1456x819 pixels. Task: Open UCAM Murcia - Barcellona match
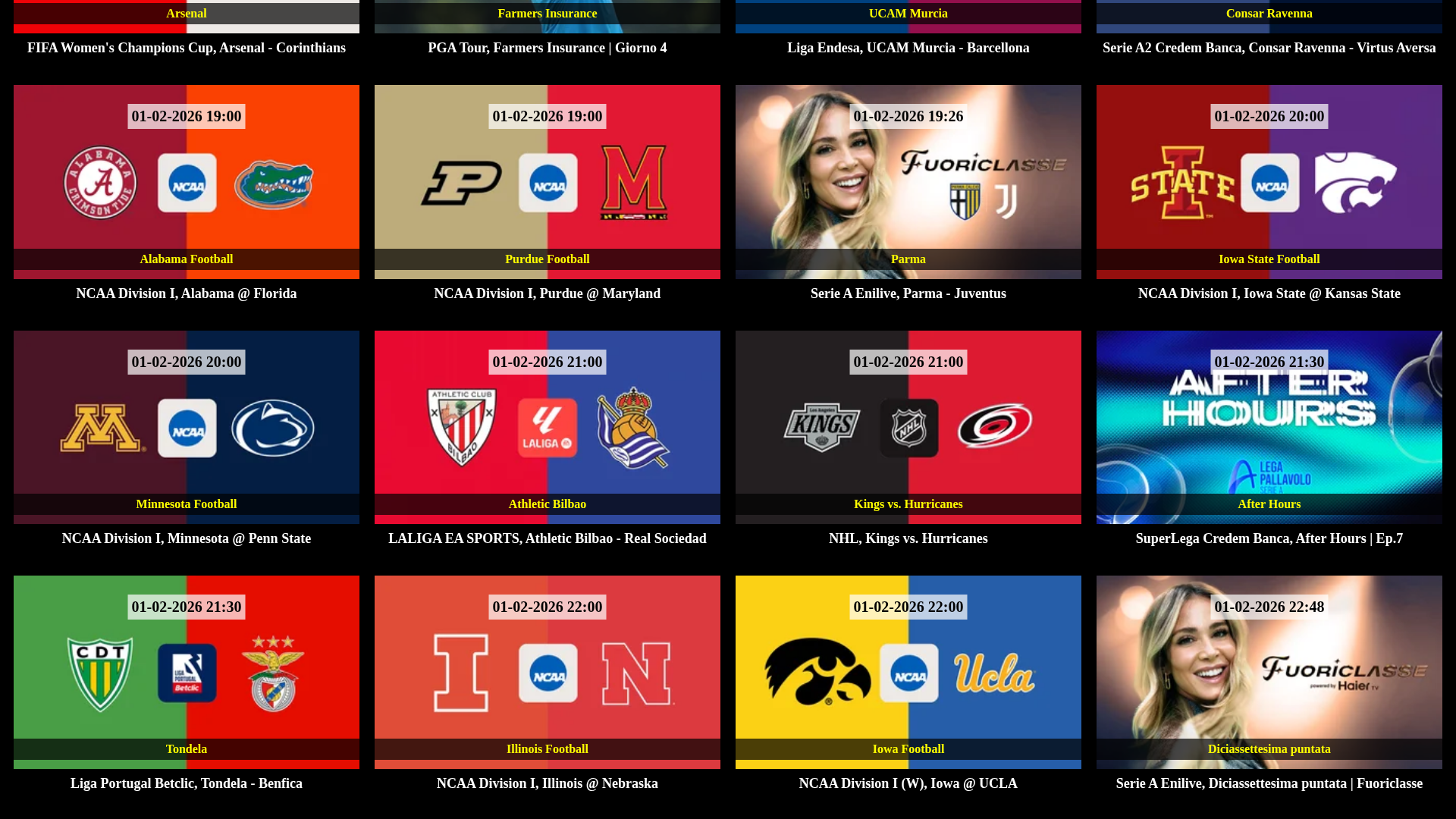coord(908,18)
